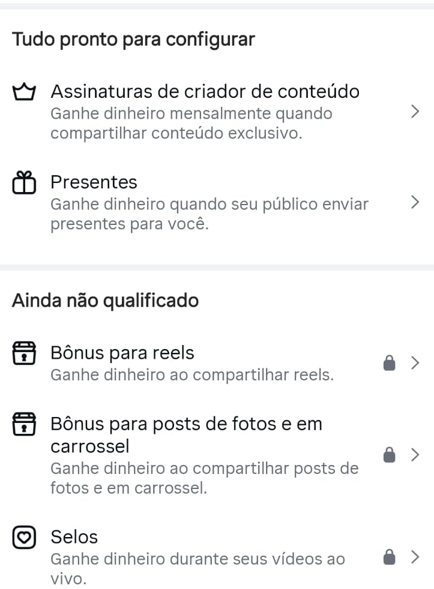Open Bônus para posts de fotos e em carrossel
This screenshot has width=434, height=589.
click(x=217, y=455)
